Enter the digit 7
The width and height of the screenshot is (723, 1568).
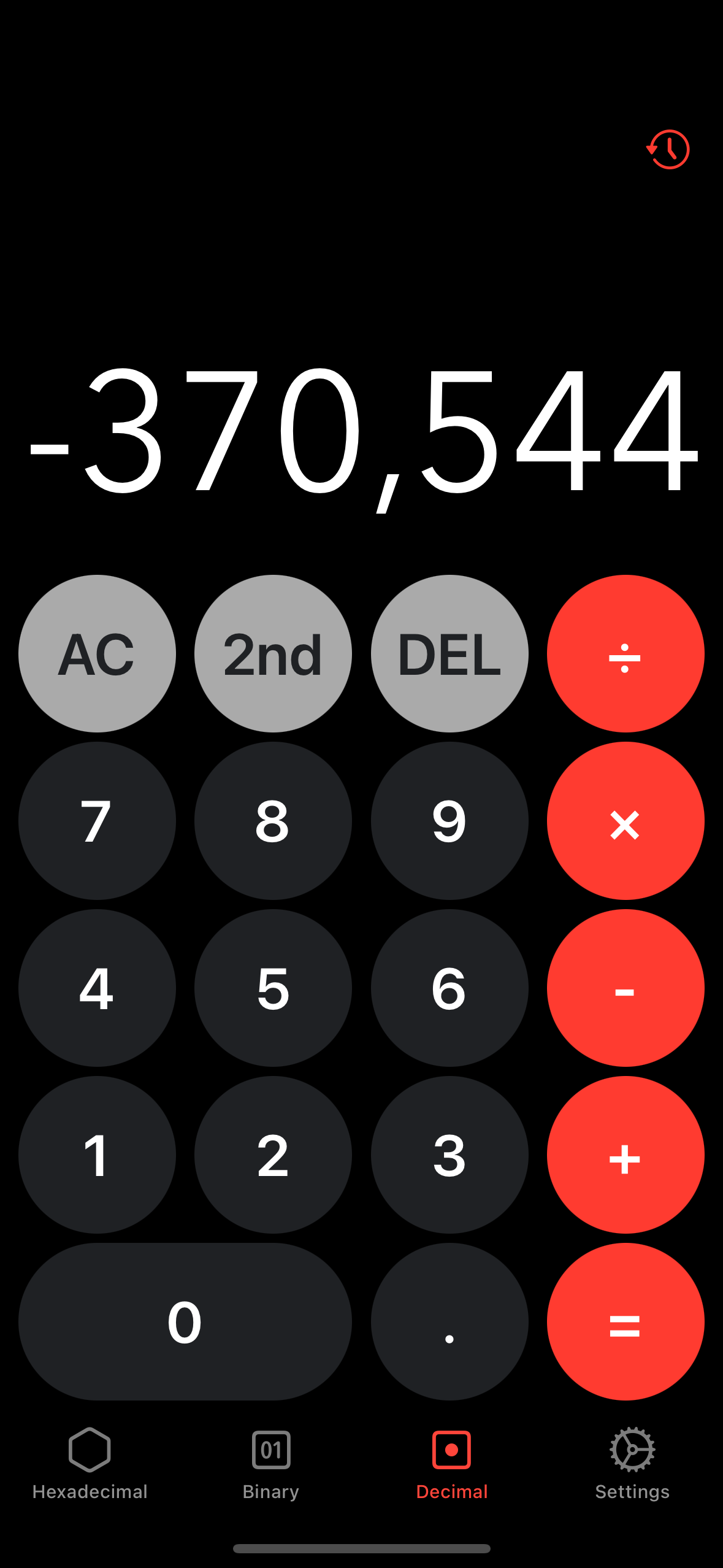click(x=97, y=821)
